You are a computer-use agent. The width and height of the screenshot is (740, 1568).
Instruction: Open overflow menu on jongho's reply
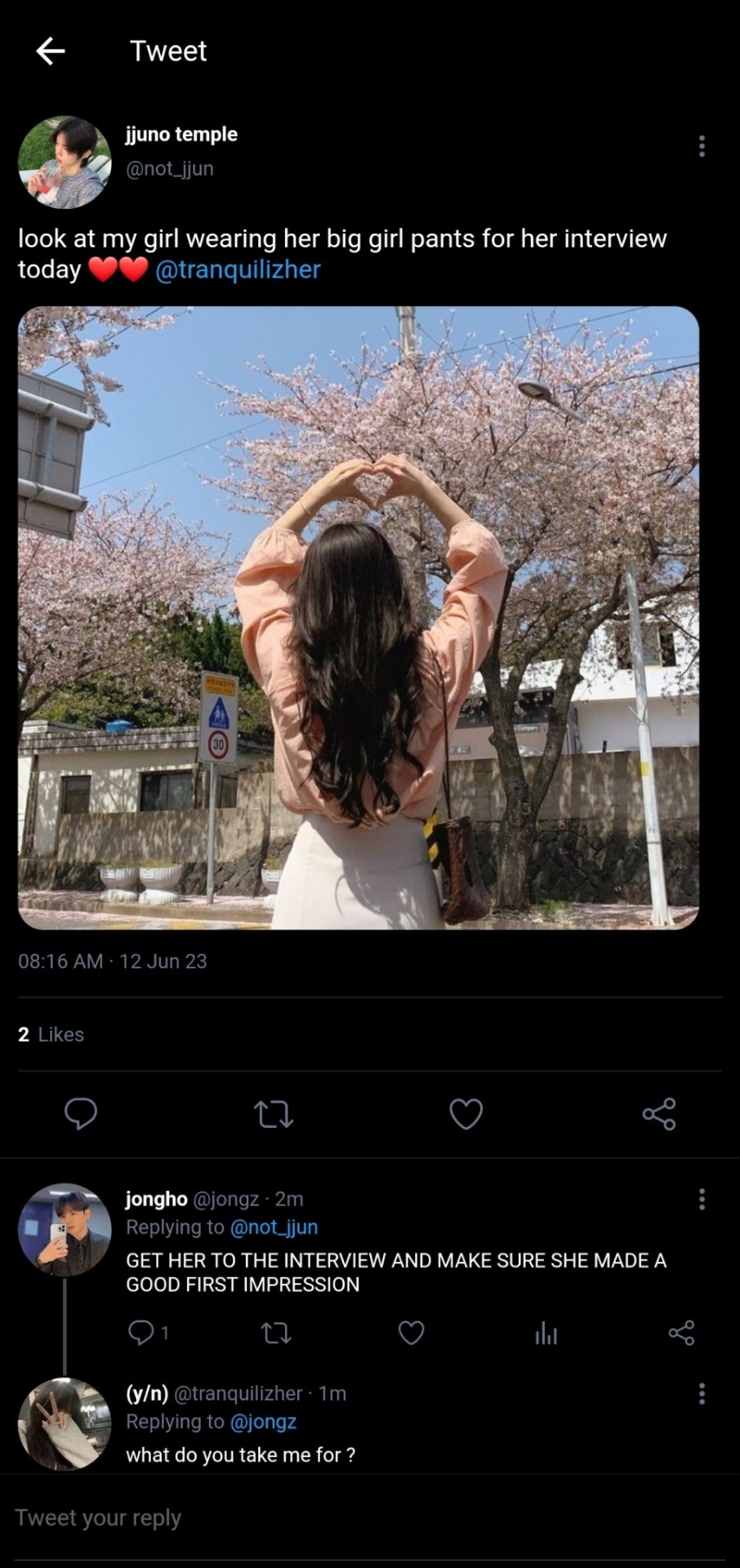[x=702, y=1199]
